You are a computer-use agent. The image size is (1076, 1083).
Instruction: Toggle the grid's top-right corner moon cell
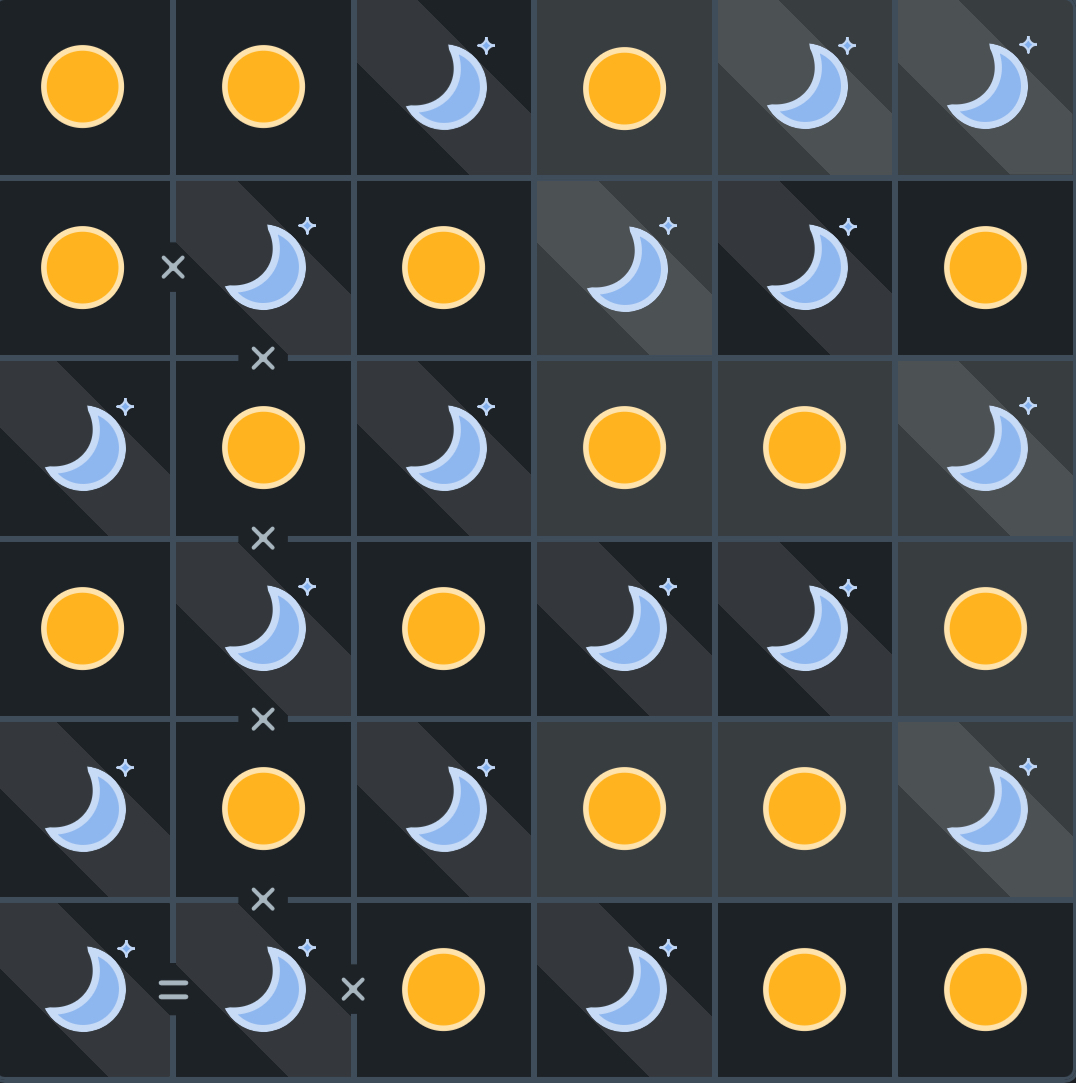click(986, 87)
